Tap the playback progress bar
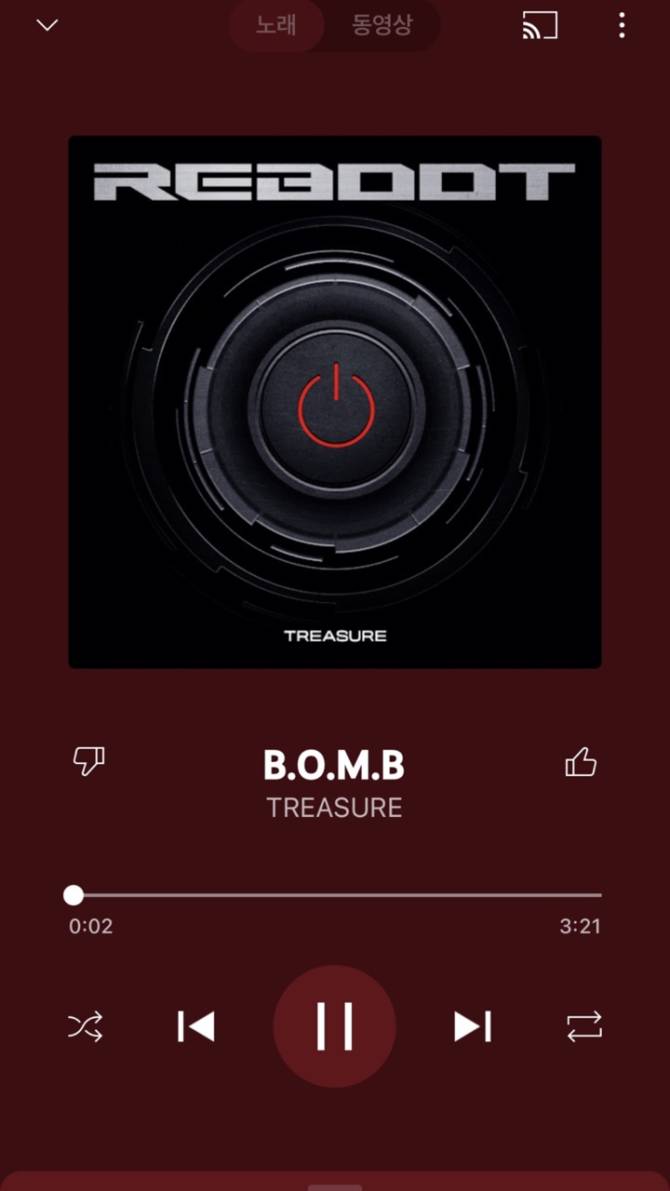This screenshot has height=1191, width=670. pyautogui.click(x=336, y=895)
